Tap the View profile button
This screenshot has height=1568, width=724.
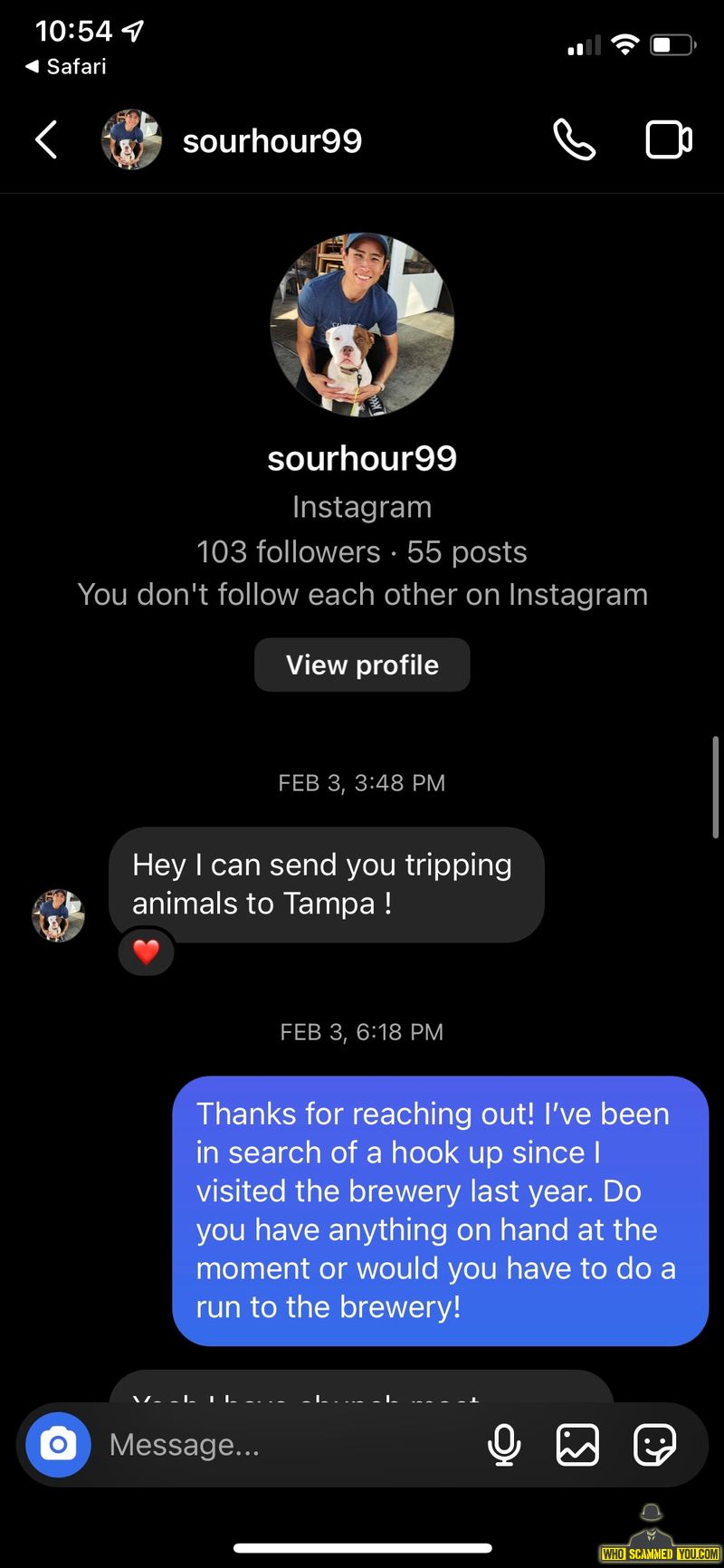(x=362, y=664)
